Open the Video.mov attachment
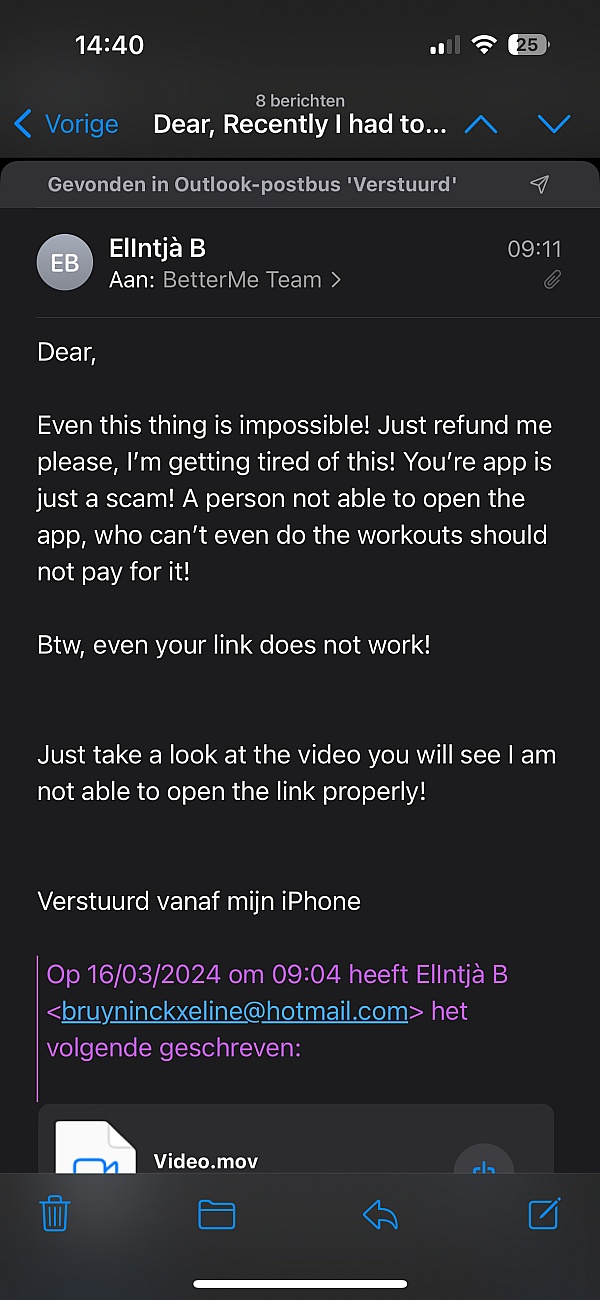Screen dimensions: 600x1300 tap(205, 1160)
